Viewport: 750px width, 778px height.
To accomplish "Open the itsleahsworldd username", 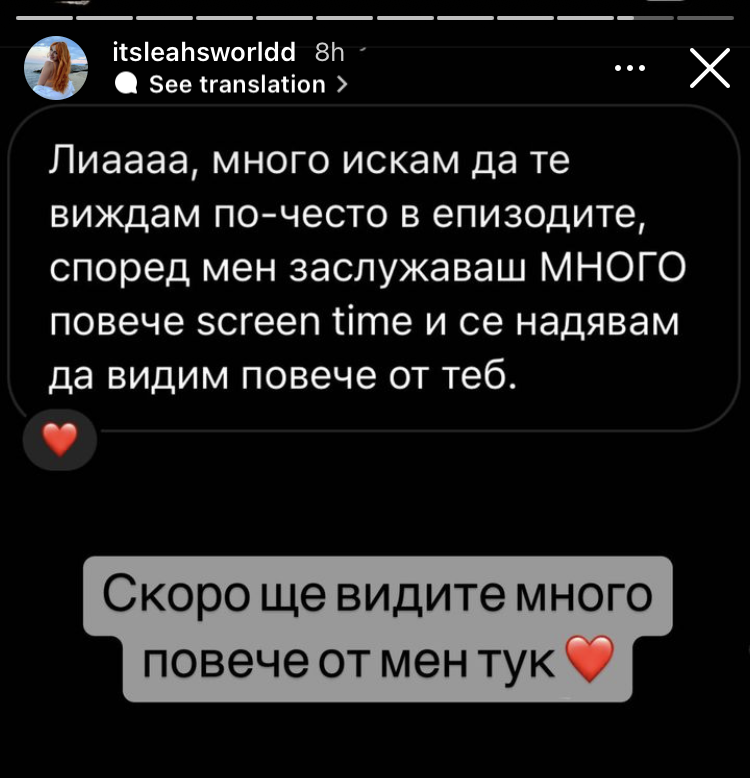I will tap(204, 52).
